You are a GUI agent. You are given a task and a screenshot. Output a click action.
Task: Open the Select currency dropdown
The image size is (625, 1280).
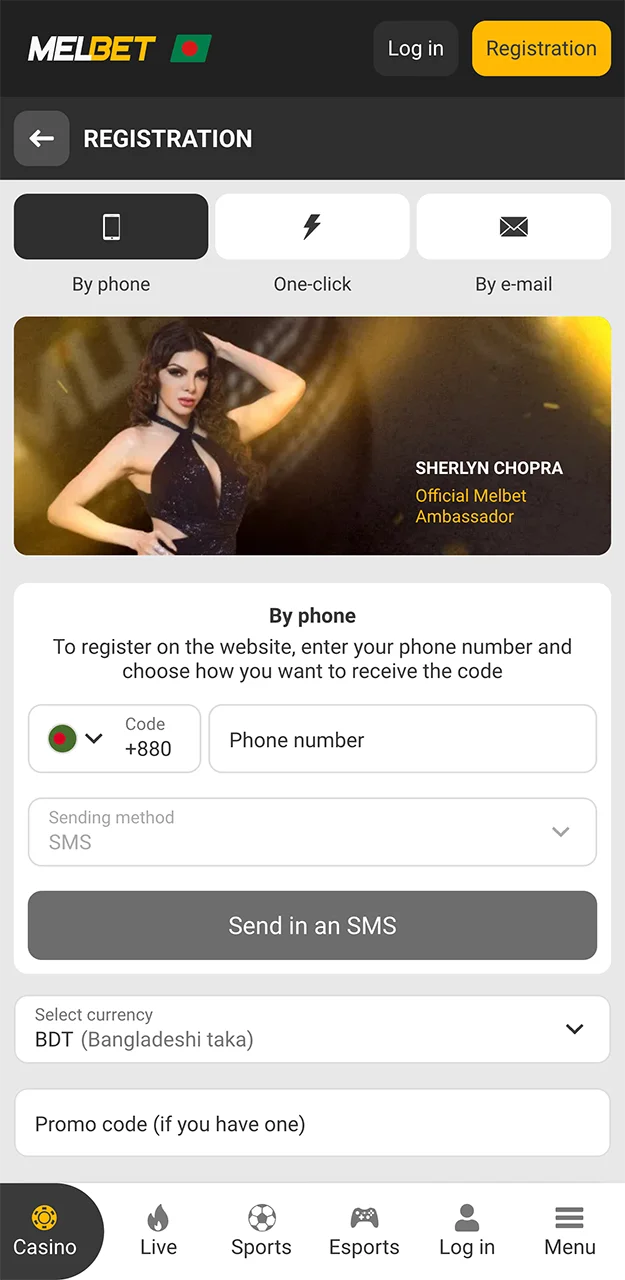(312, 1028)
